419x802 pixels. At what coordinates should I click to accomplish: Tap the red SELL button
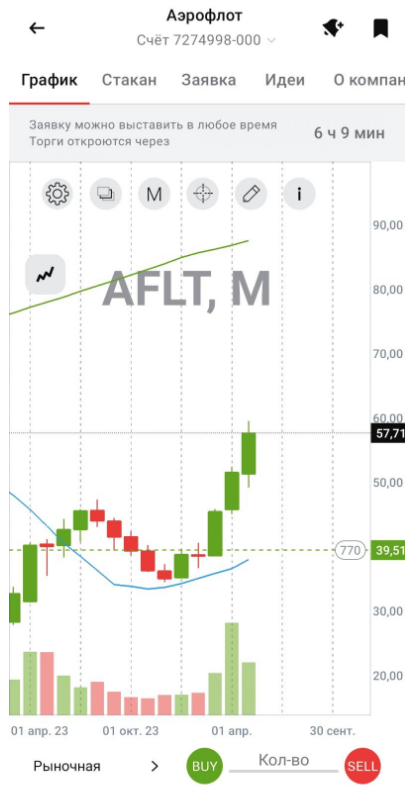click(x=363, y=766)
